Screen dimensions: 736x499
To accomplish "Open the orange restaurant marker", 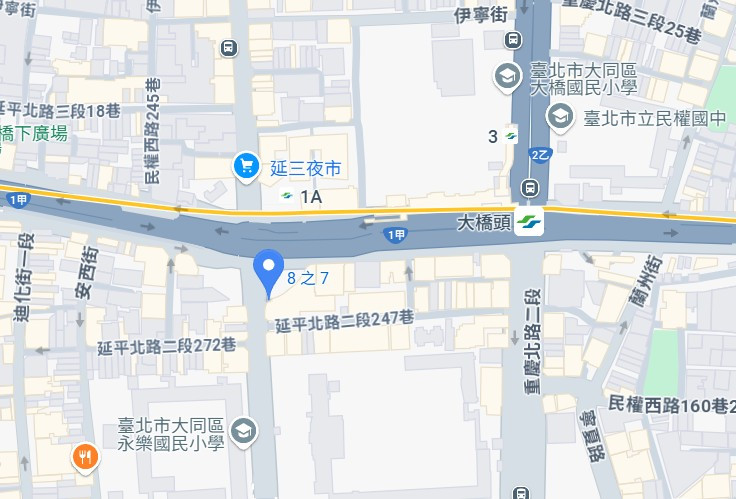I will (85, 458).
